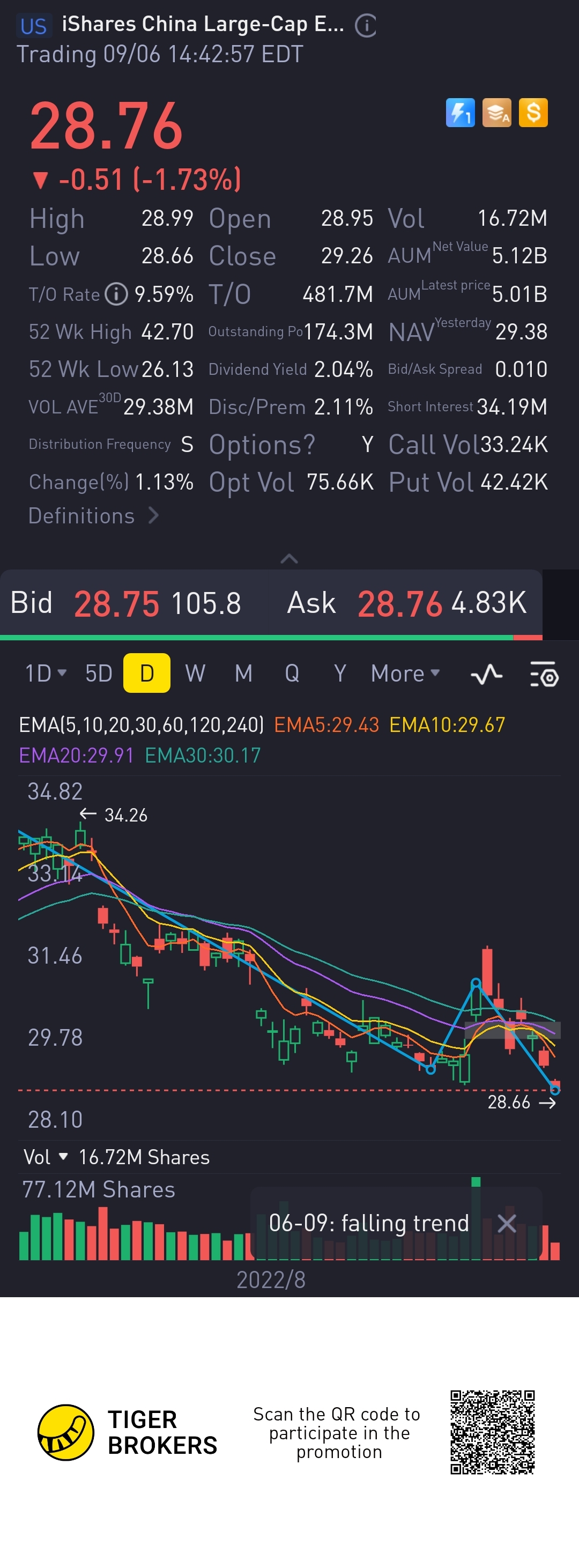Select the D daily chart tab
Viewport: 579px width, 1568px height.
point(147,673)
